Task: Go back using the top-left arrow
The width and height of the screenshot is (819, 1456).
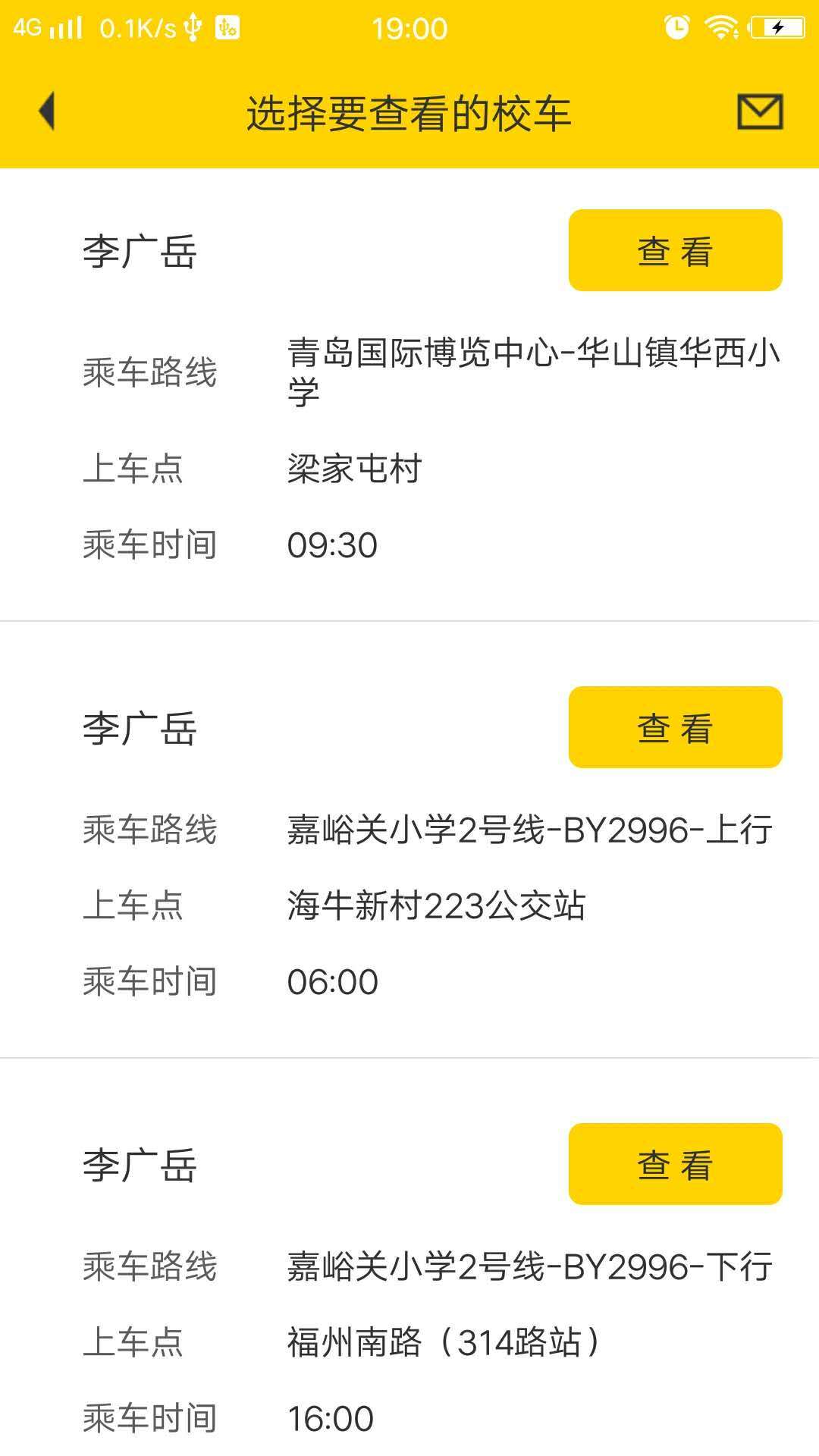Action: point(47,111)
